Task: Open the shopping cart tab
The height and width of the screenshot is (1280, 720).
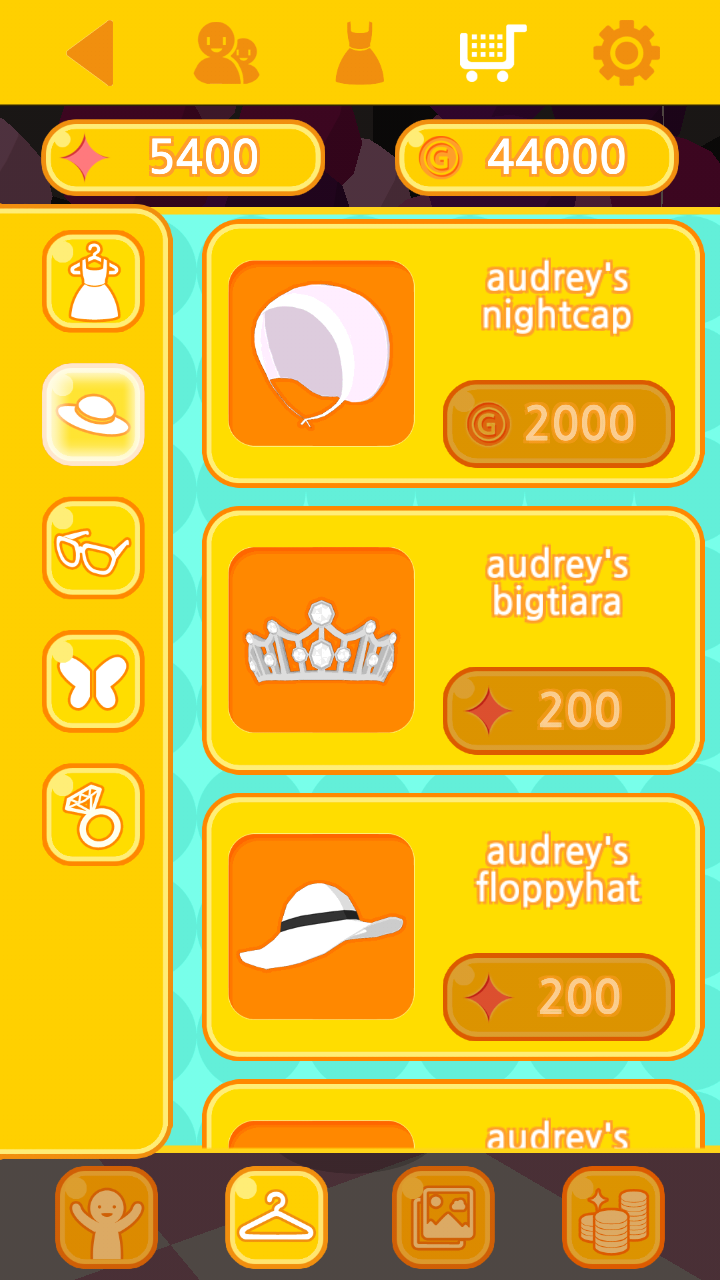Action: pyautogui.click(x=492, y=52)
